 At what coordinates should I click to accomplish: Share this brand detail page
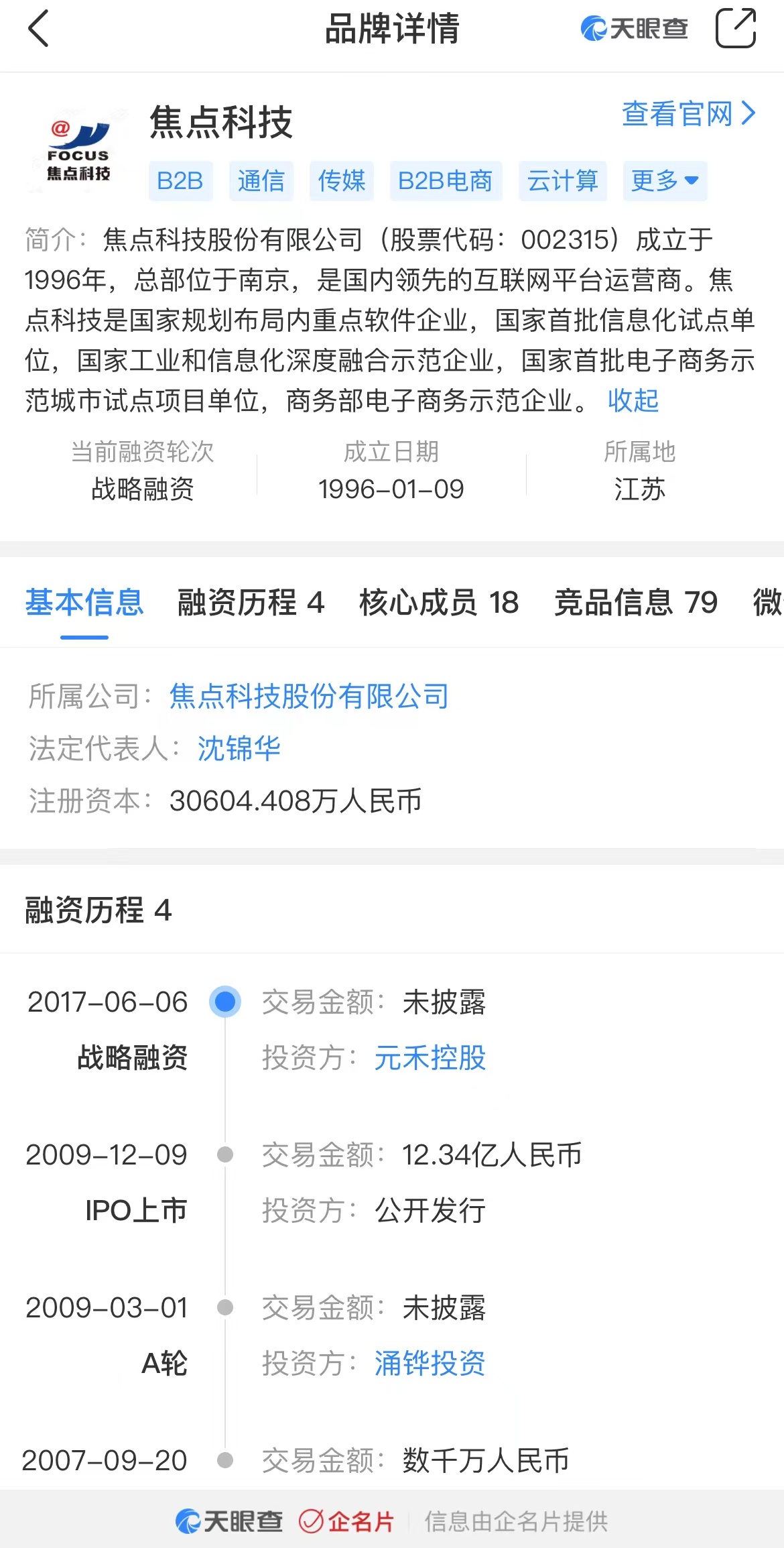735,28
